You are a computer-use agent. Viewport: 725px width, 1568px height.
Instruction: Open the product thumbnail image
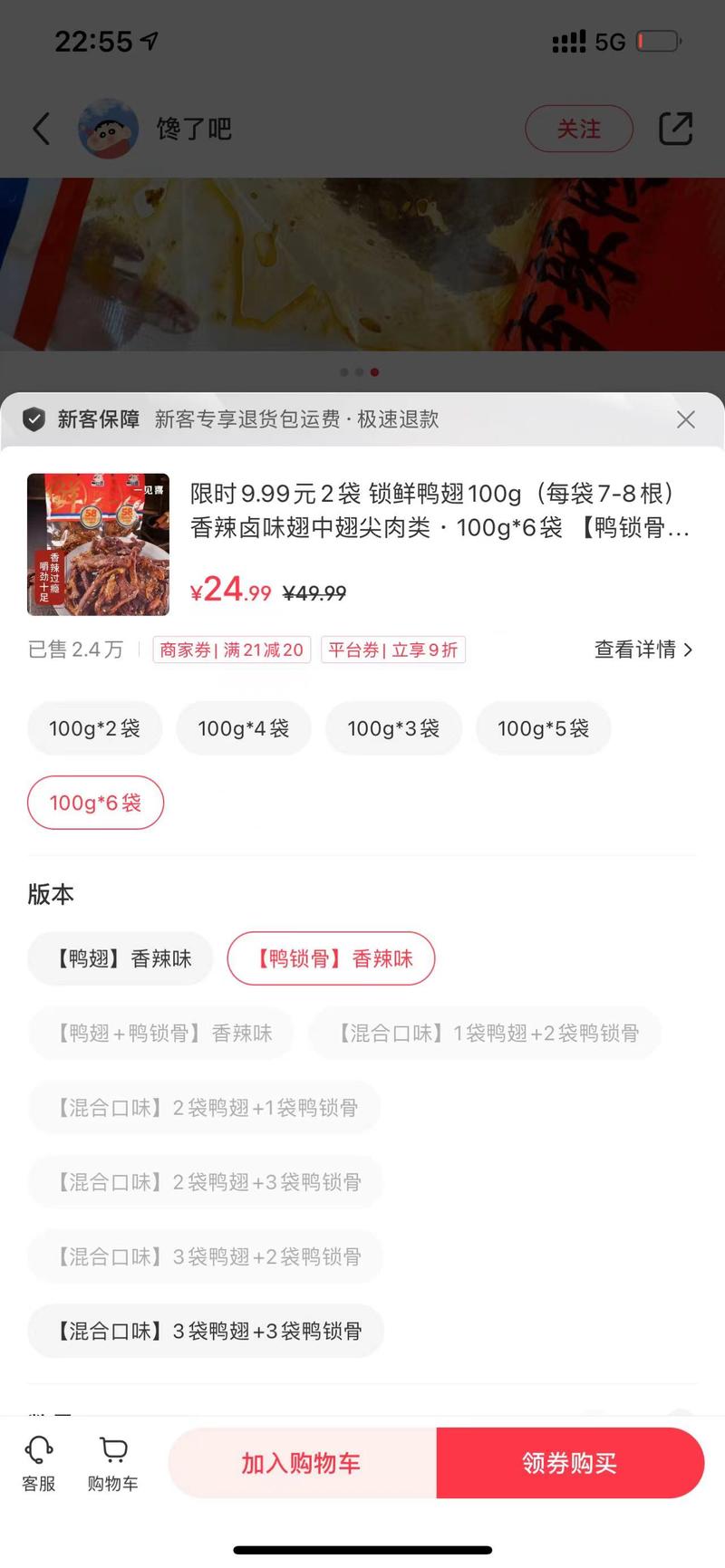99,544
